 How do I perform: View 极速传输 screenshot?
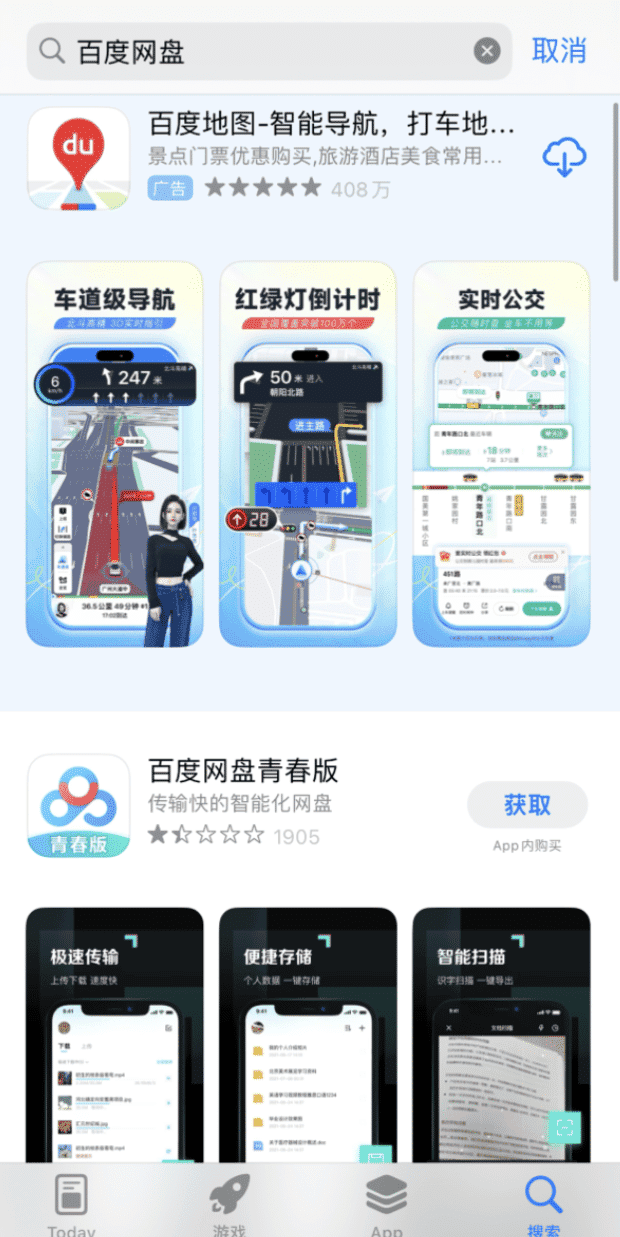click(x=114, y=1035)
